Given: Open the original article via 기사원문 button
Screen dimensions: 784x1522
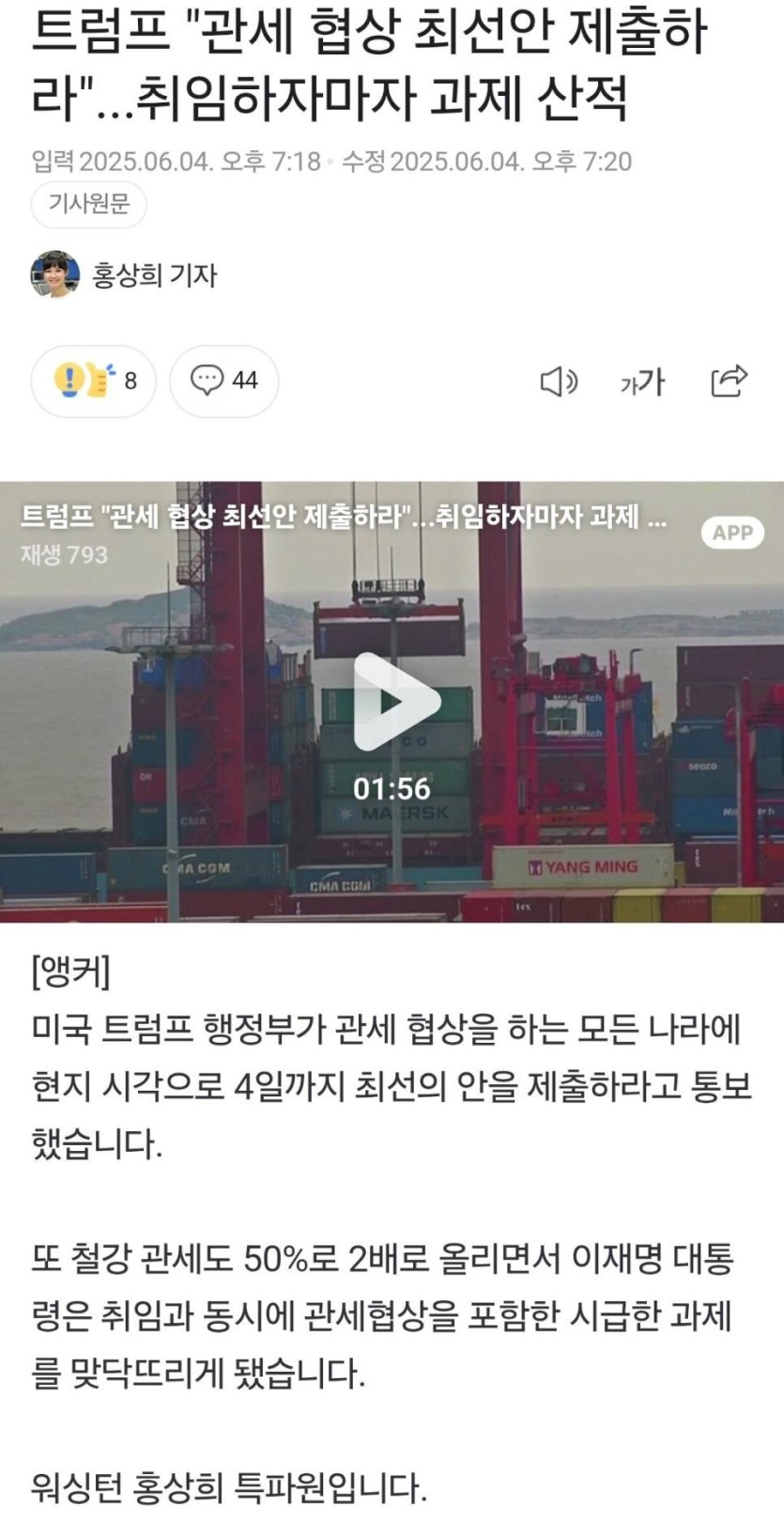Looking at the screenshot, I should pyautogui.click(x=89, y=204).
